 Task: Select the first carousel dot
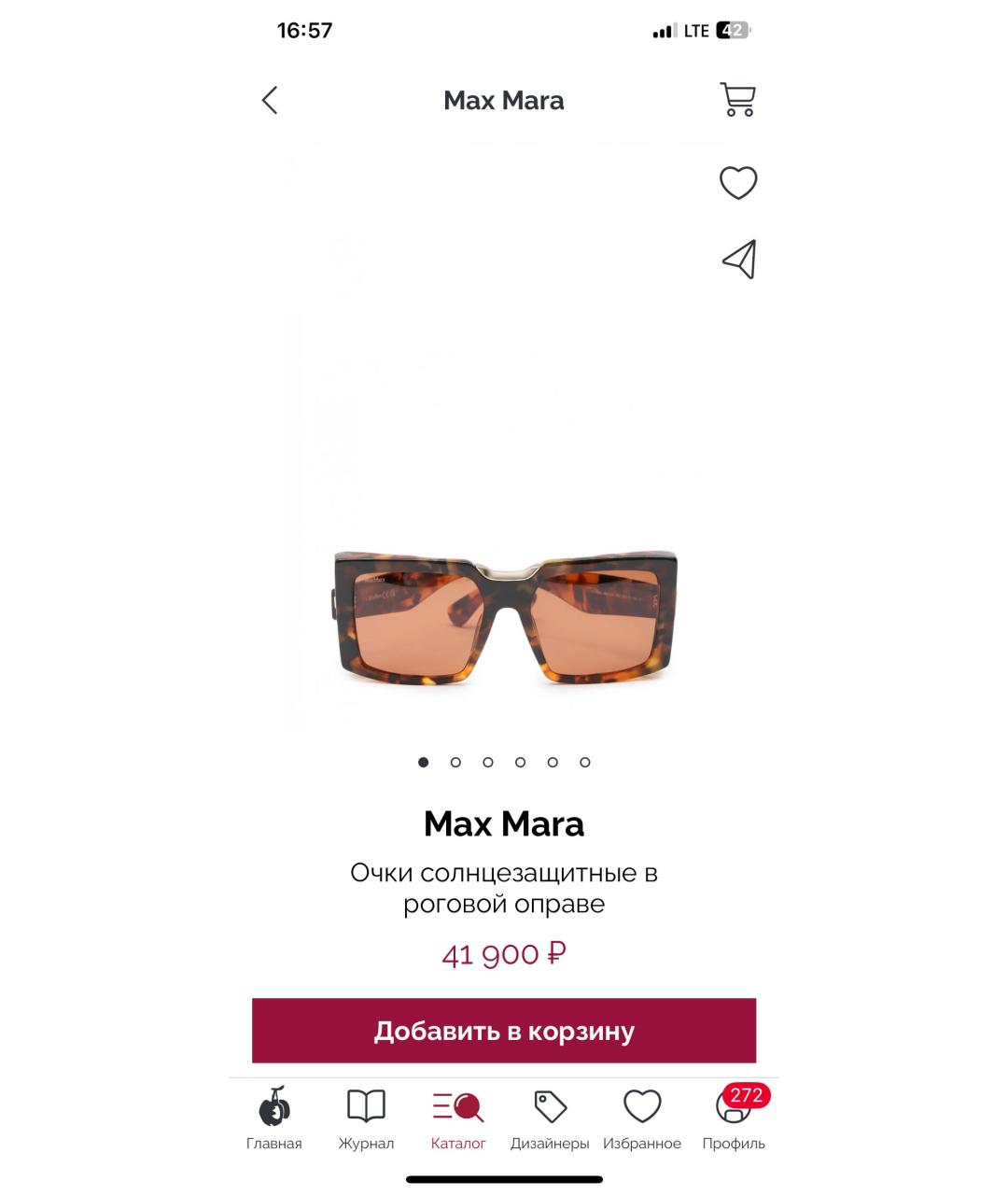424,762
